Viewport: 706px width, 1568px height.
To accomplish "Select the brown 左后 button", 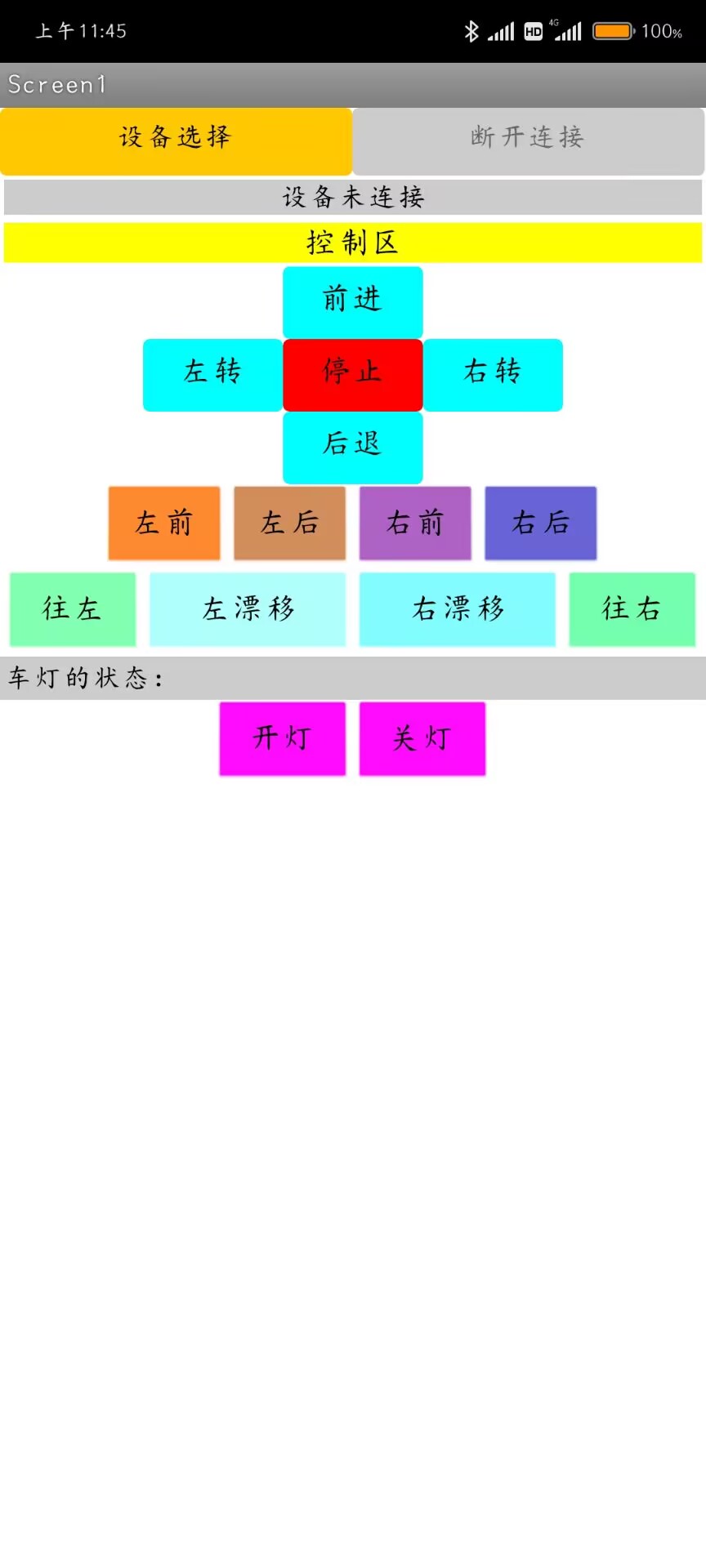I will tap(290, 523).
